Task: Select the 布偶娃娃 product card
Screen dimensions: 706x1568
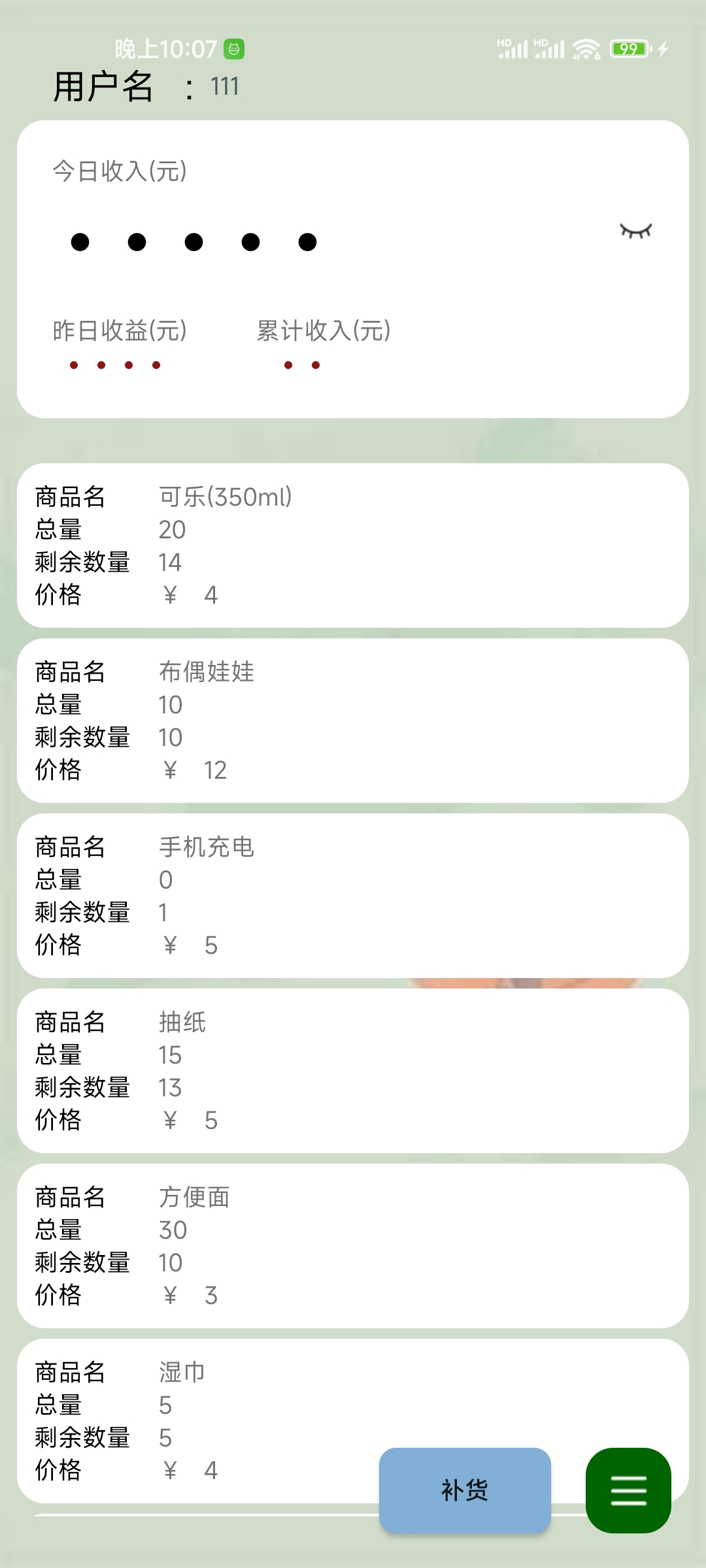Action: (353, 721)
